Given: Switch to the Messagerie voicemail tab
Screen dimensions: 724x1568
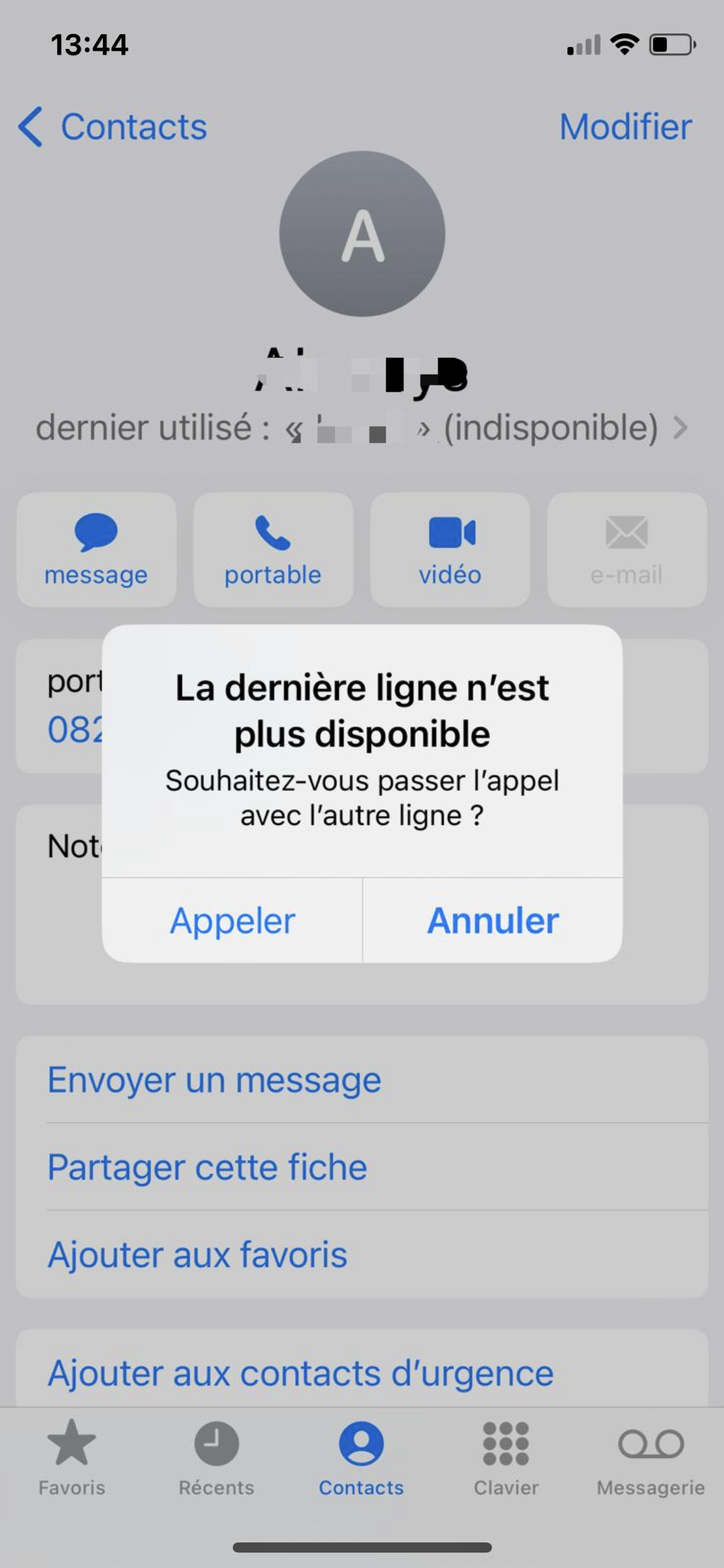Looking at the screenshot, I should 651,1459.
